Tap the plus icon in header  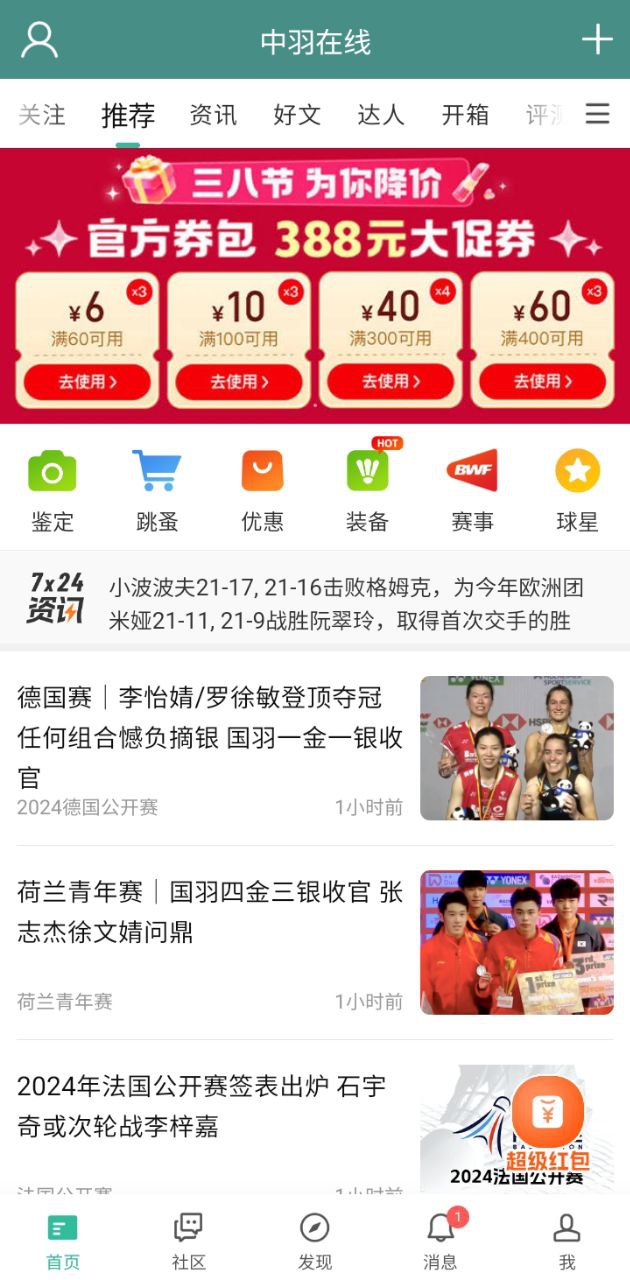click(597, 40)
